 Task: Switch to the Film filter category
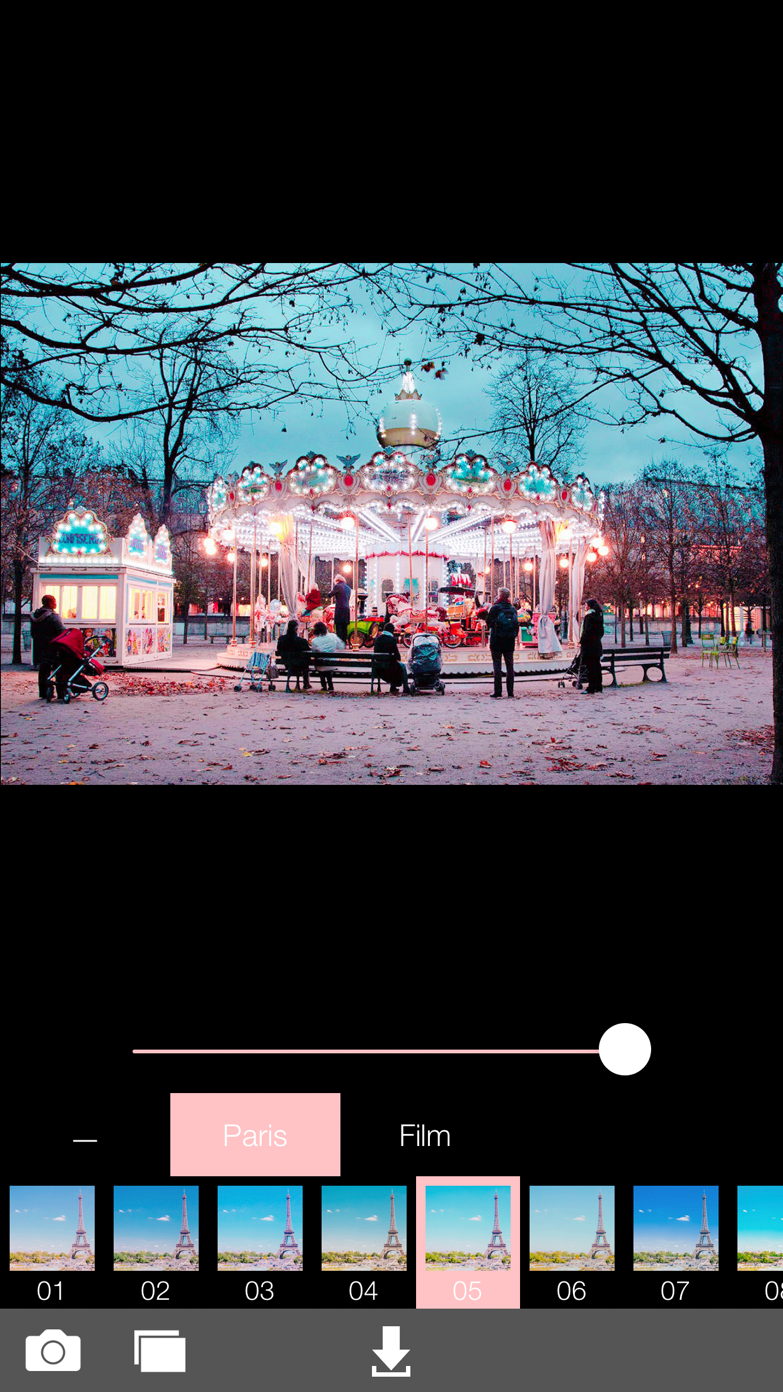click(425, 1136)
